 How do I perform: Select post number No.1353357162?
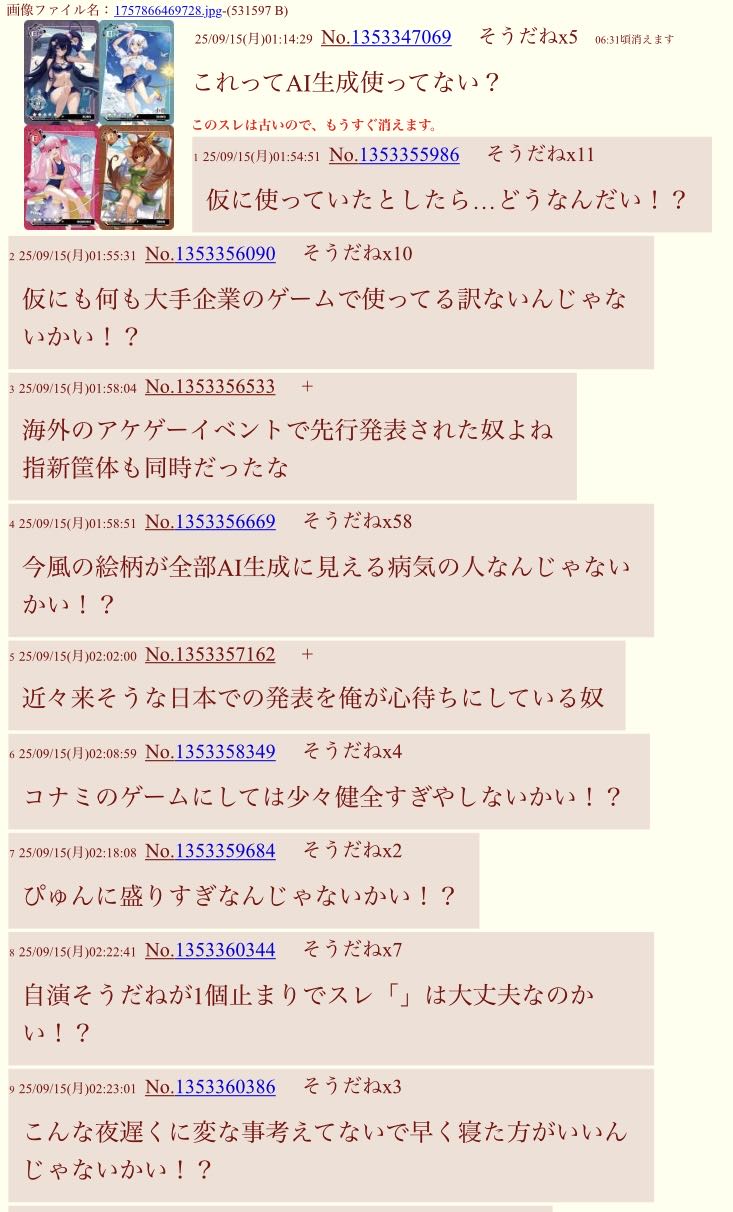[x=210, y=655]
